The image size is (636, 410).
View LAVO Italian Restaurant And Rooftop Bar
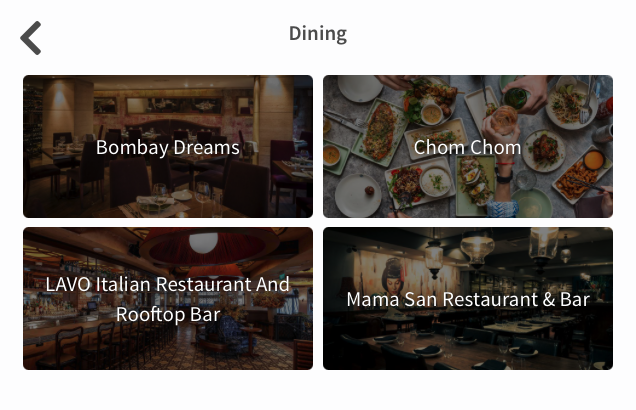pyautogui.click(x=168, y=299)
